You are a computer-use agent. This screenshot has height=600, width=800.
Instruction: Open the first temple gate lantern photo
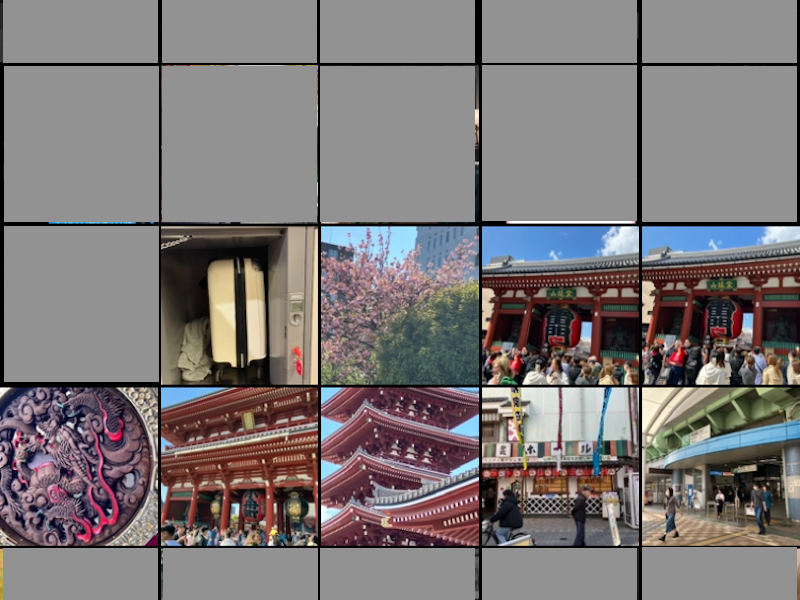point(560,305)
